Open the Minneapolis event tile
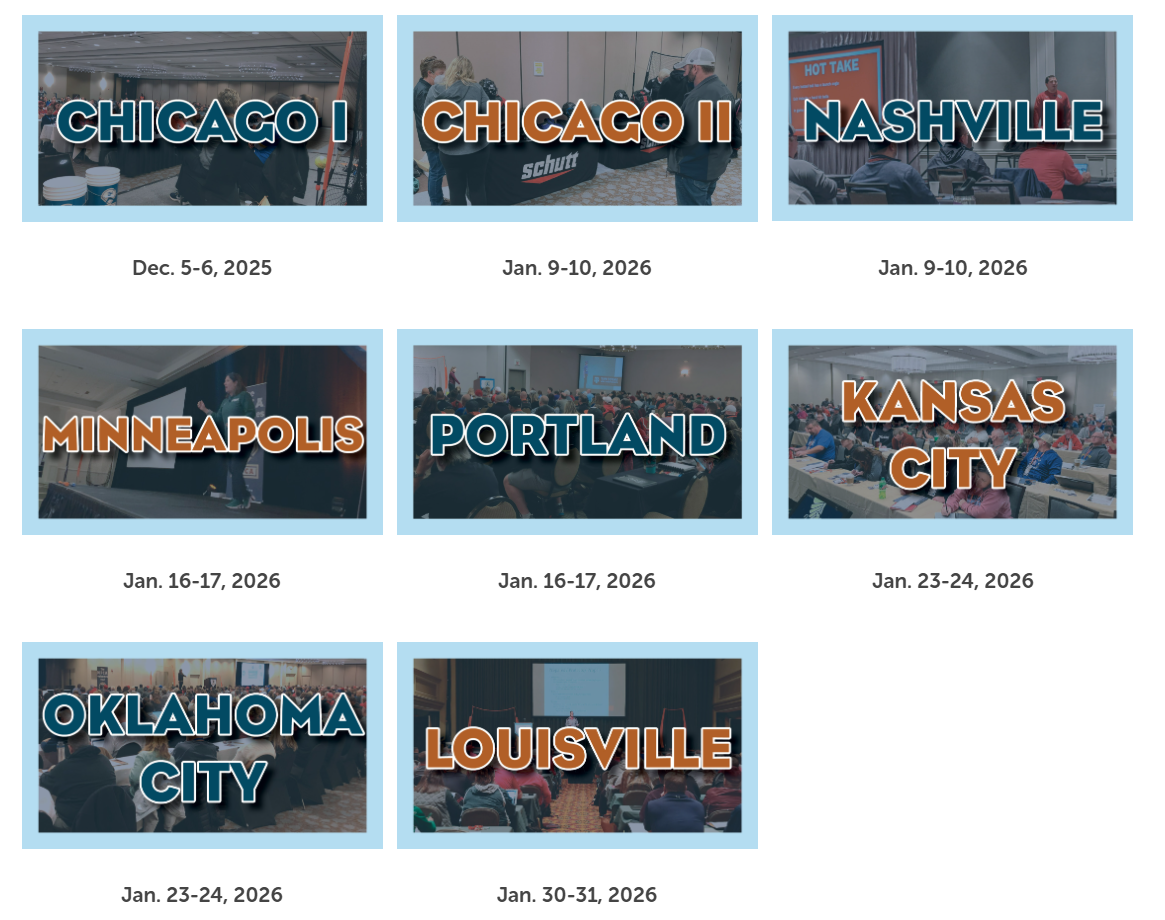The width and height of the screenshot is (1165, 920). pyautogui.click(x=202, y=432)
